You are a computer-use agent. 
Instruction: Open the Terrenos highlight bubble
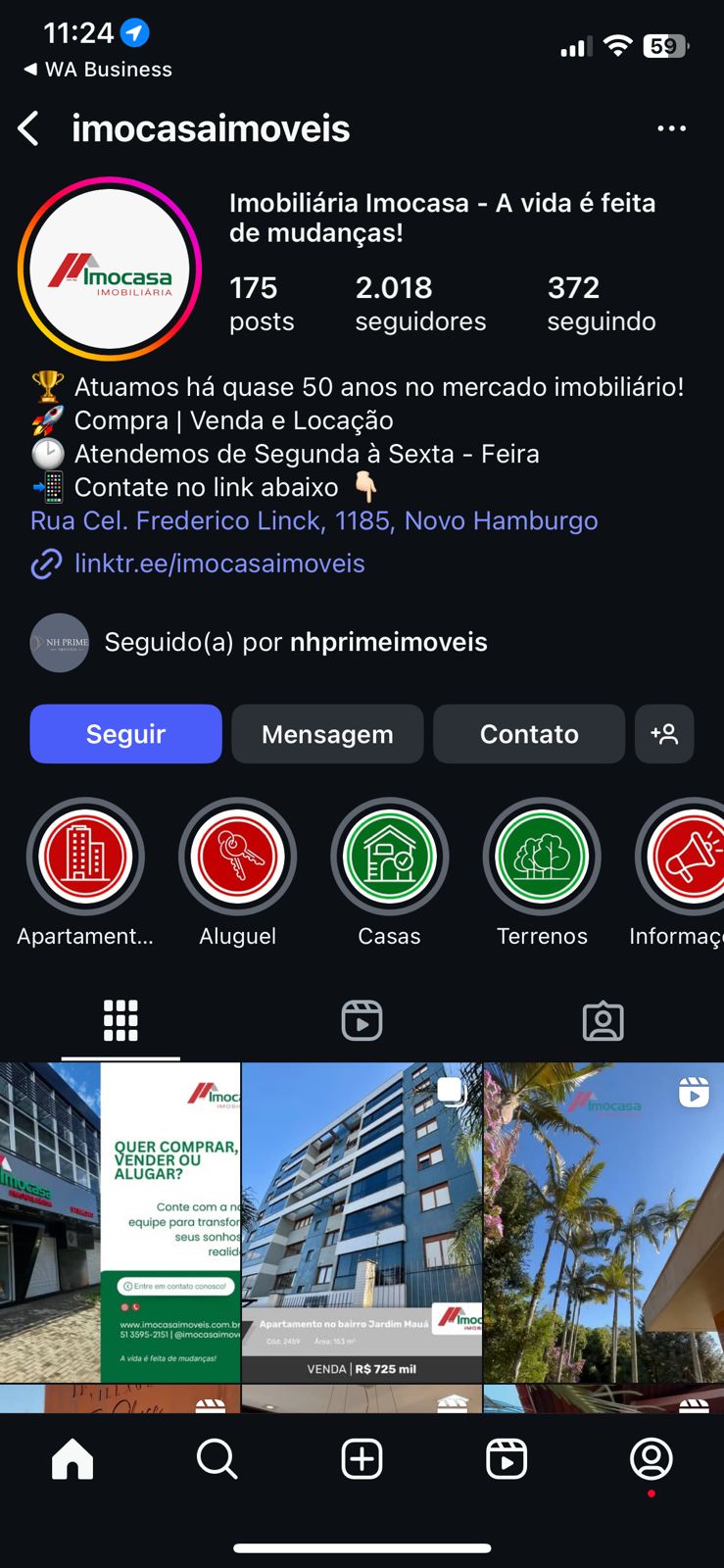point(542,856)
